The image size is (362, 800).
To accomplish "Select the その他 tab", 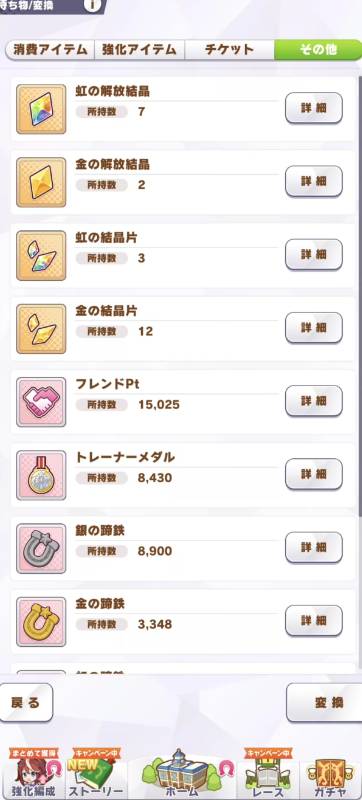I will click(318, 50).
